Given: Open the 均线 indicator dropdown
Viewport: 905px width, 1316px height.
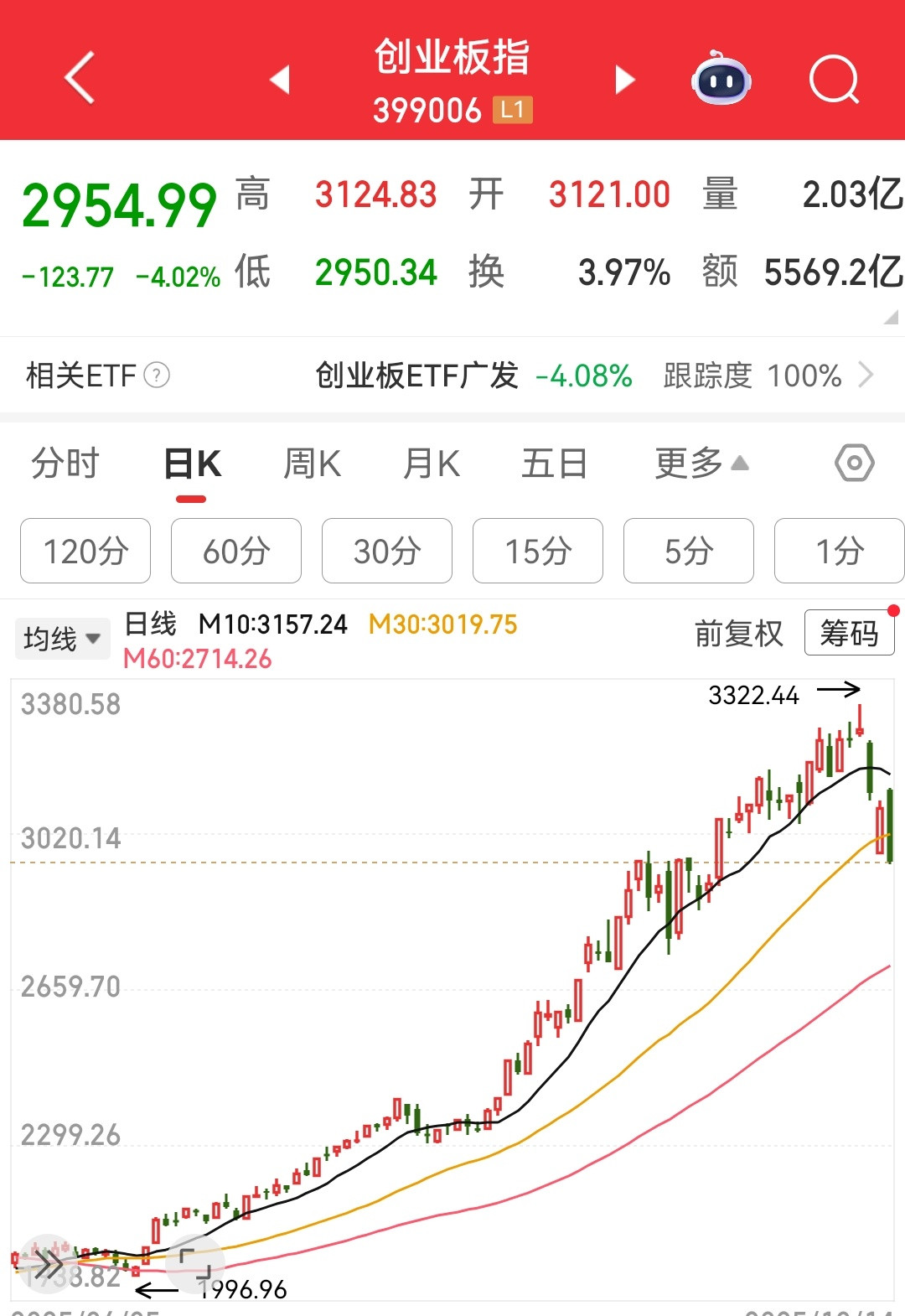Looking at the screenshot, I should 62,639.
